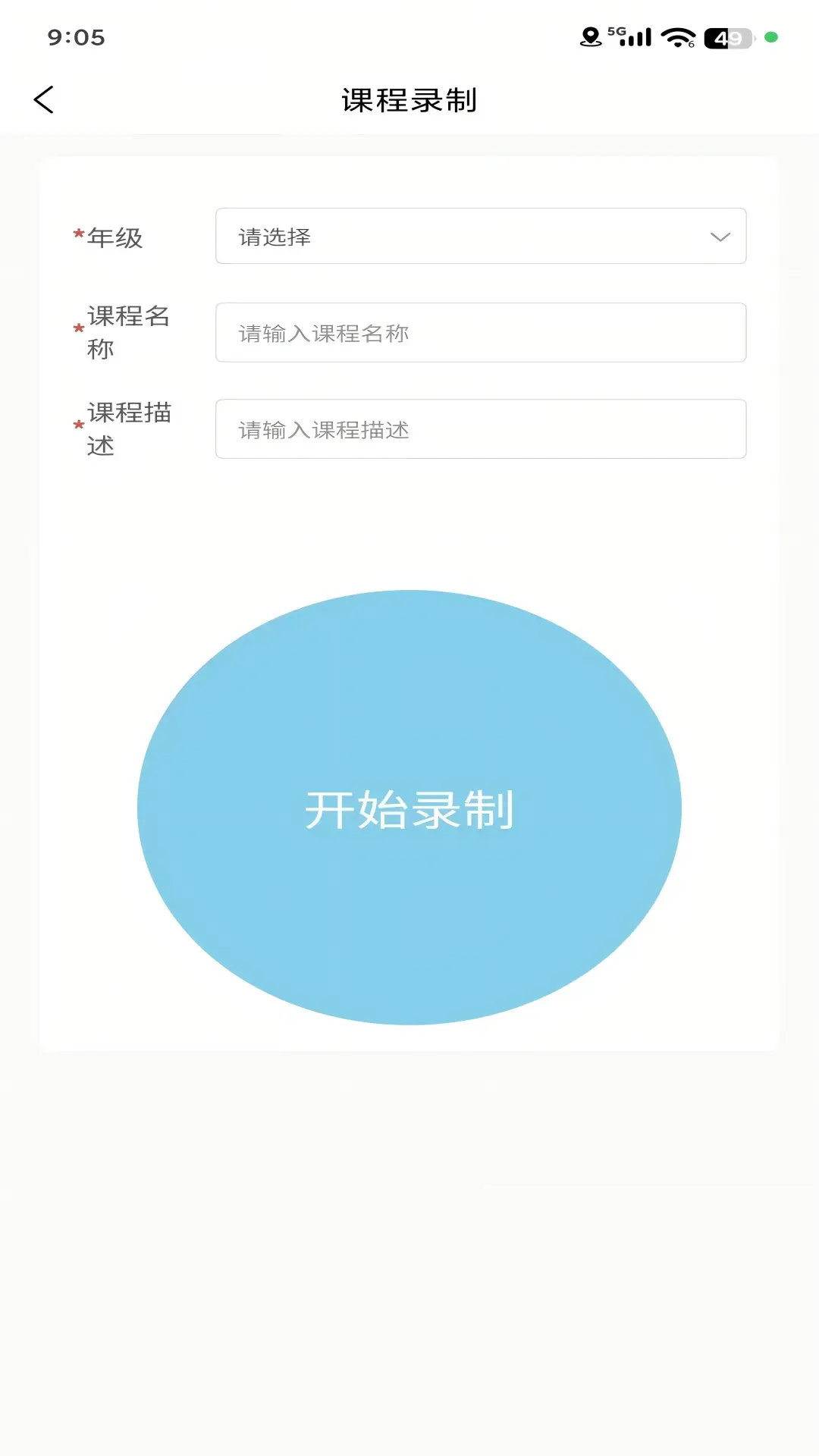
Task: Open the 年级 dropdown selector
Action: click(x=481, y=237)
